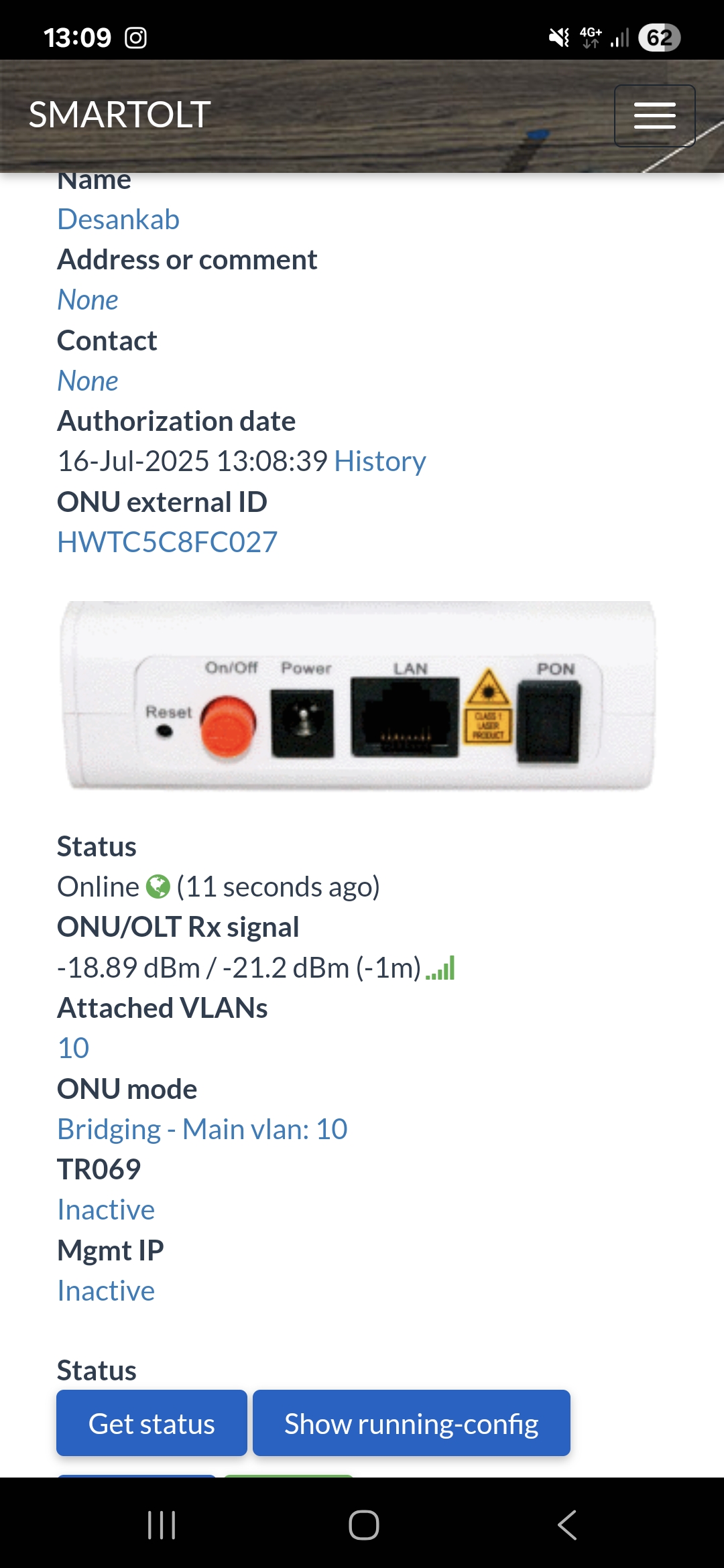View the signal graph bars icon
The image size is (724, 1568).
tap(441, 968)
